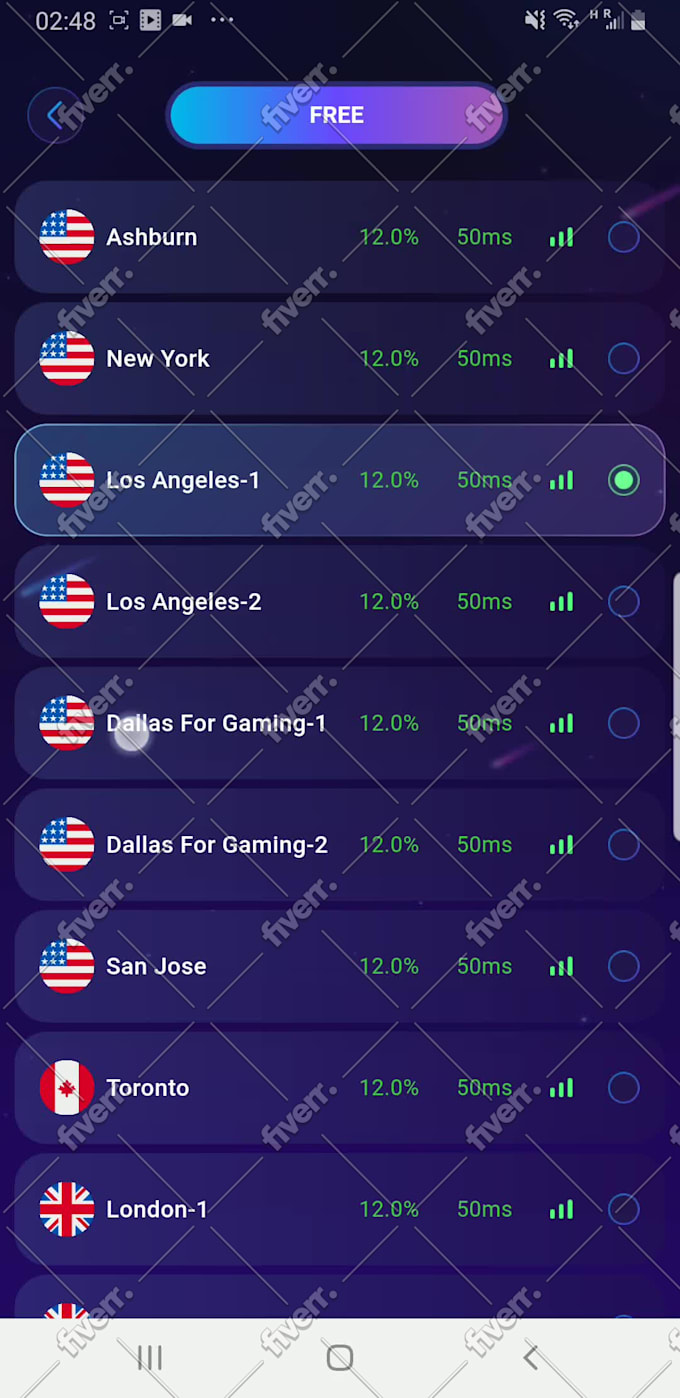Viewport: 680px width, 1398px height.
Task: Tap the FREE servers button
Action: pyautogui.click(x=337, y=115)
